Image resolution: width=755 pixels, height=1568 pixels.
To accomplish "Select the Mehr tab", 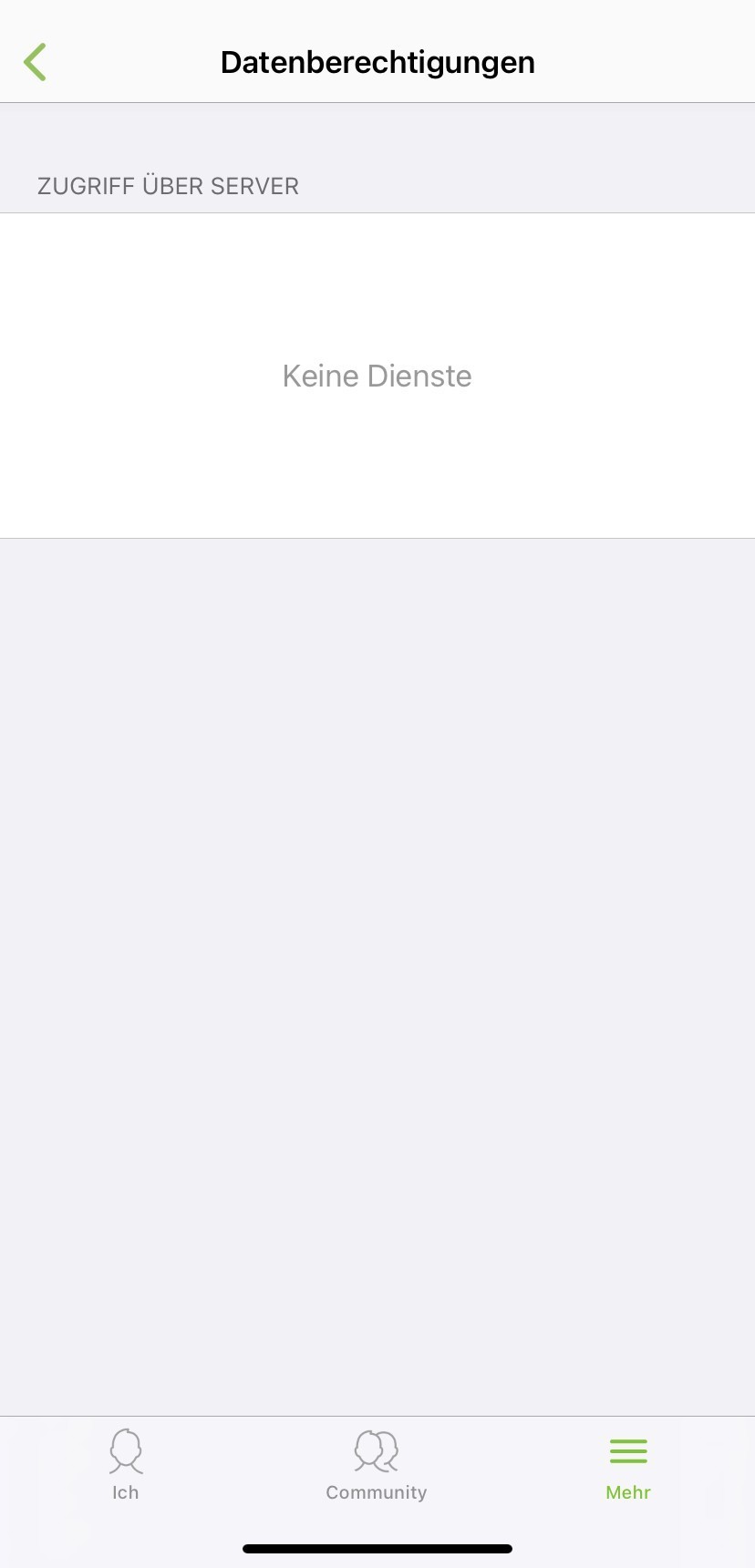I will [x=628, y=1464].
